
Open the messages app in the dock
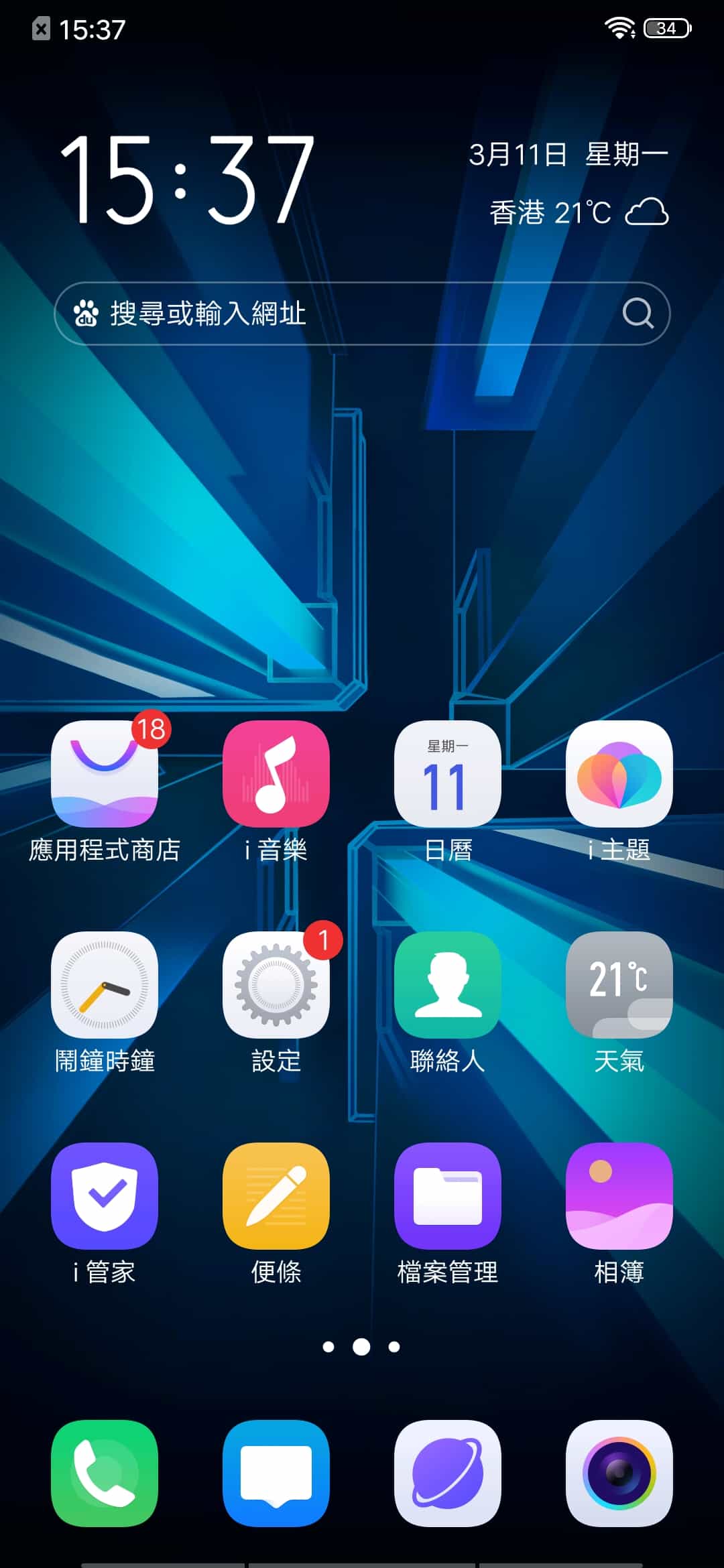276,1474
